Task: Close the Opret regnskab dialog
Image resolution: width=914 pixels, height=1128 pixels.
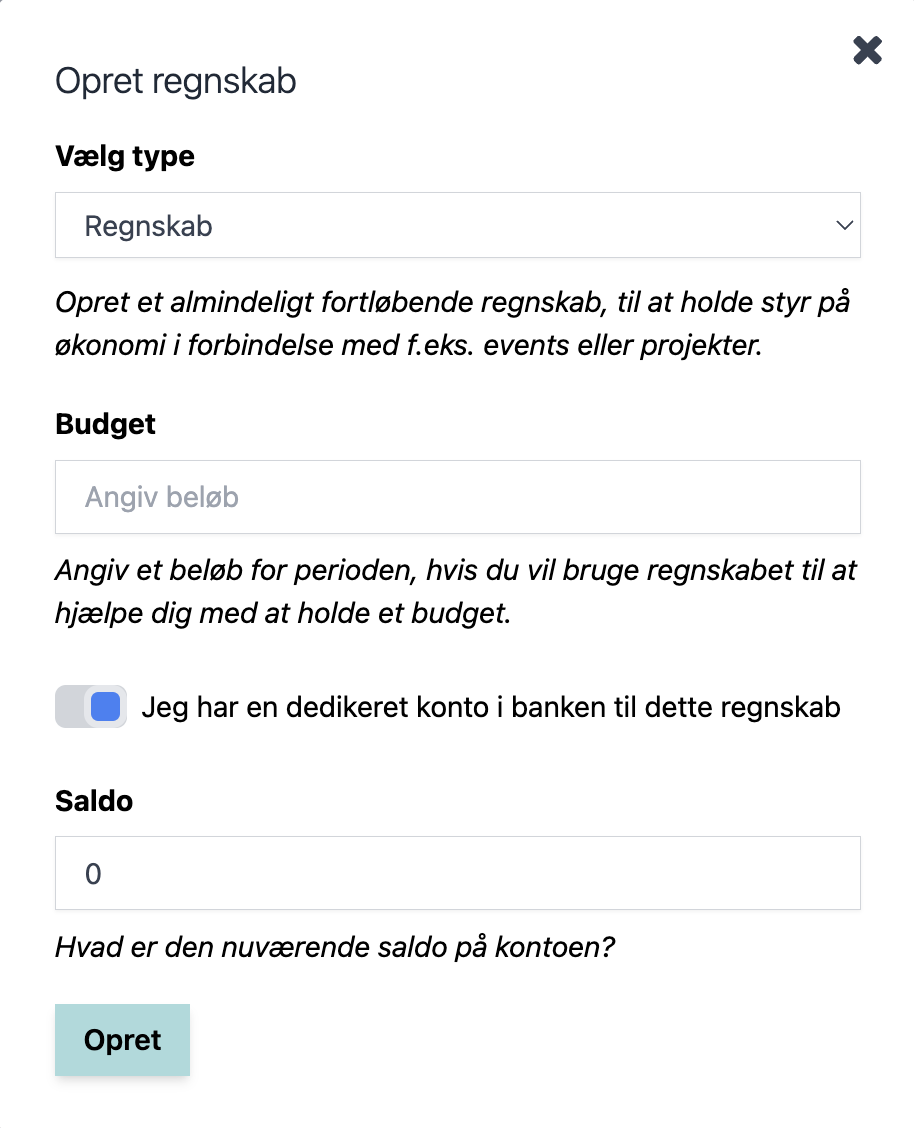Action: point(867,50)
